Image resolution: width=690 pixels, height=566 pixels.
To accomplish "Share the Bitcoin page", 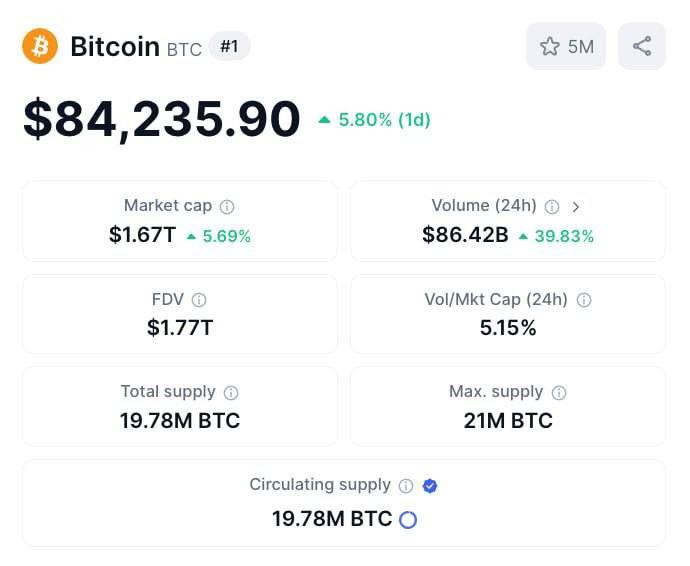I will [642, 46].
